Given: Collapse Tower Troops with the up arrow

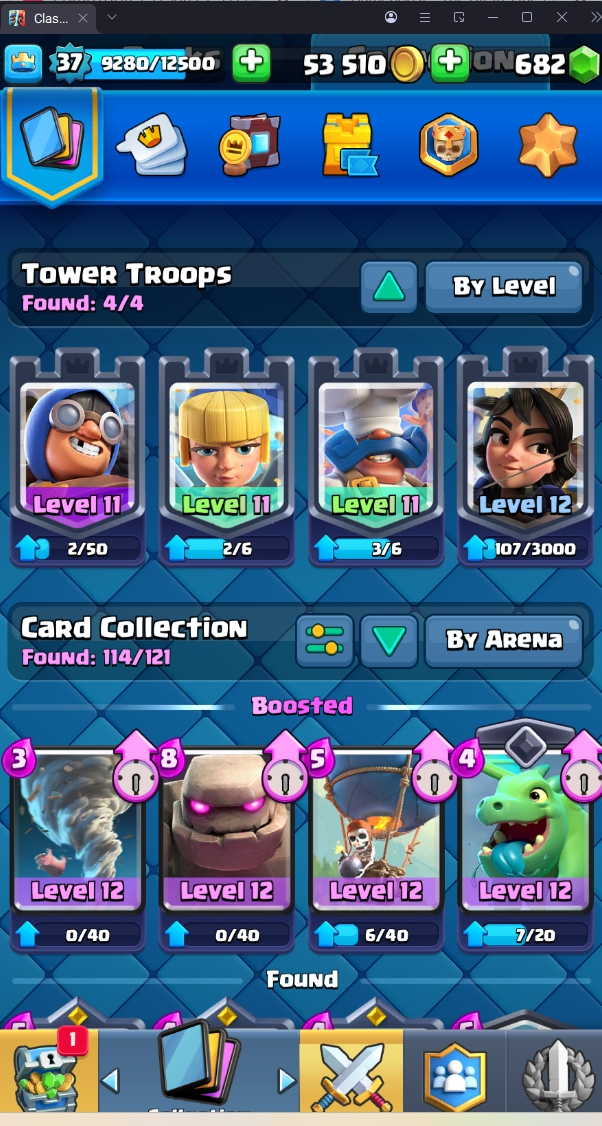Looking at the screenshot, I should (x=389, y=287).
